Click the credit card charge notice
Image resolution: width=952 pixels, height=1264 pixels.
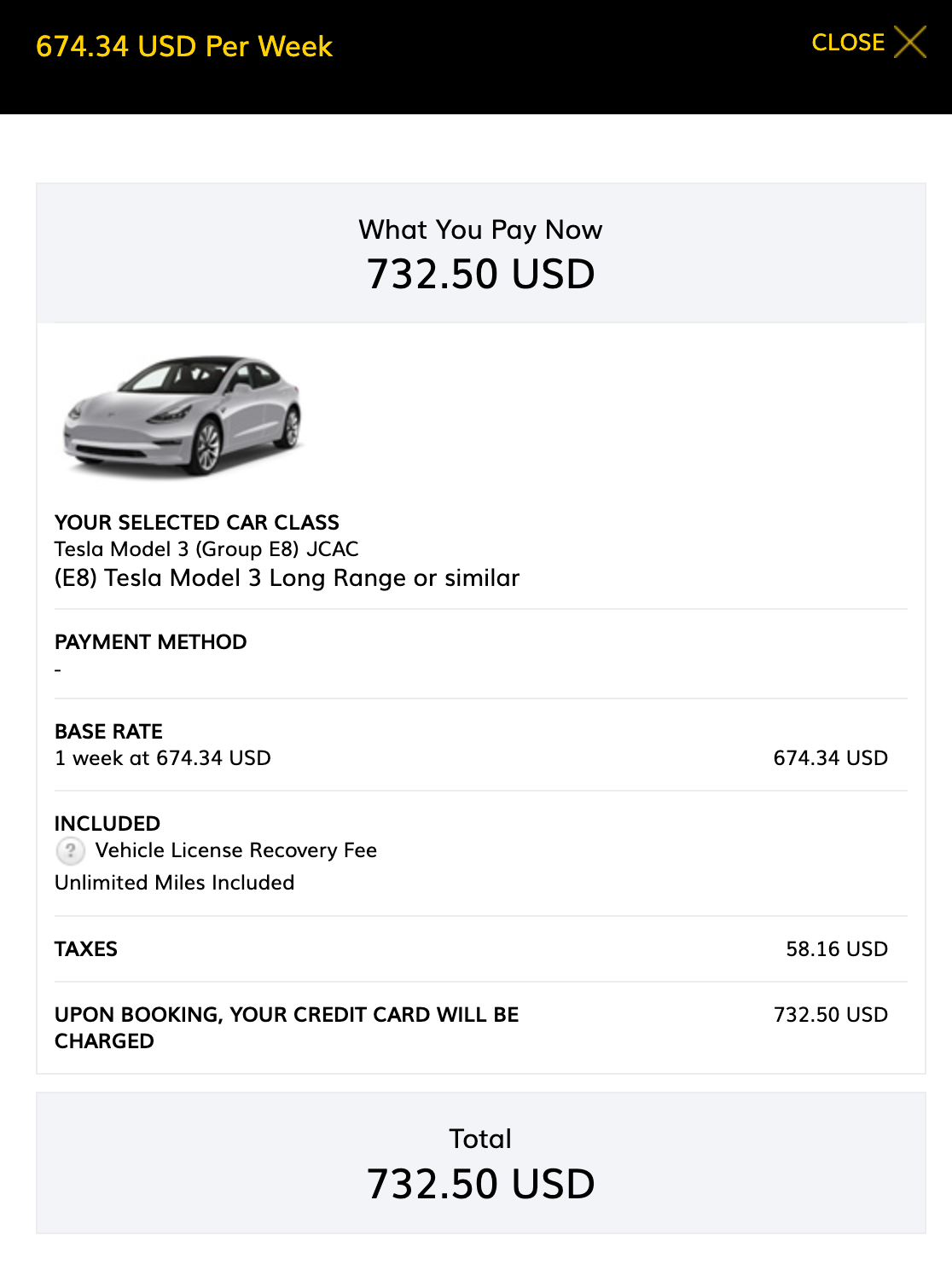click(x=287, y=1028)
